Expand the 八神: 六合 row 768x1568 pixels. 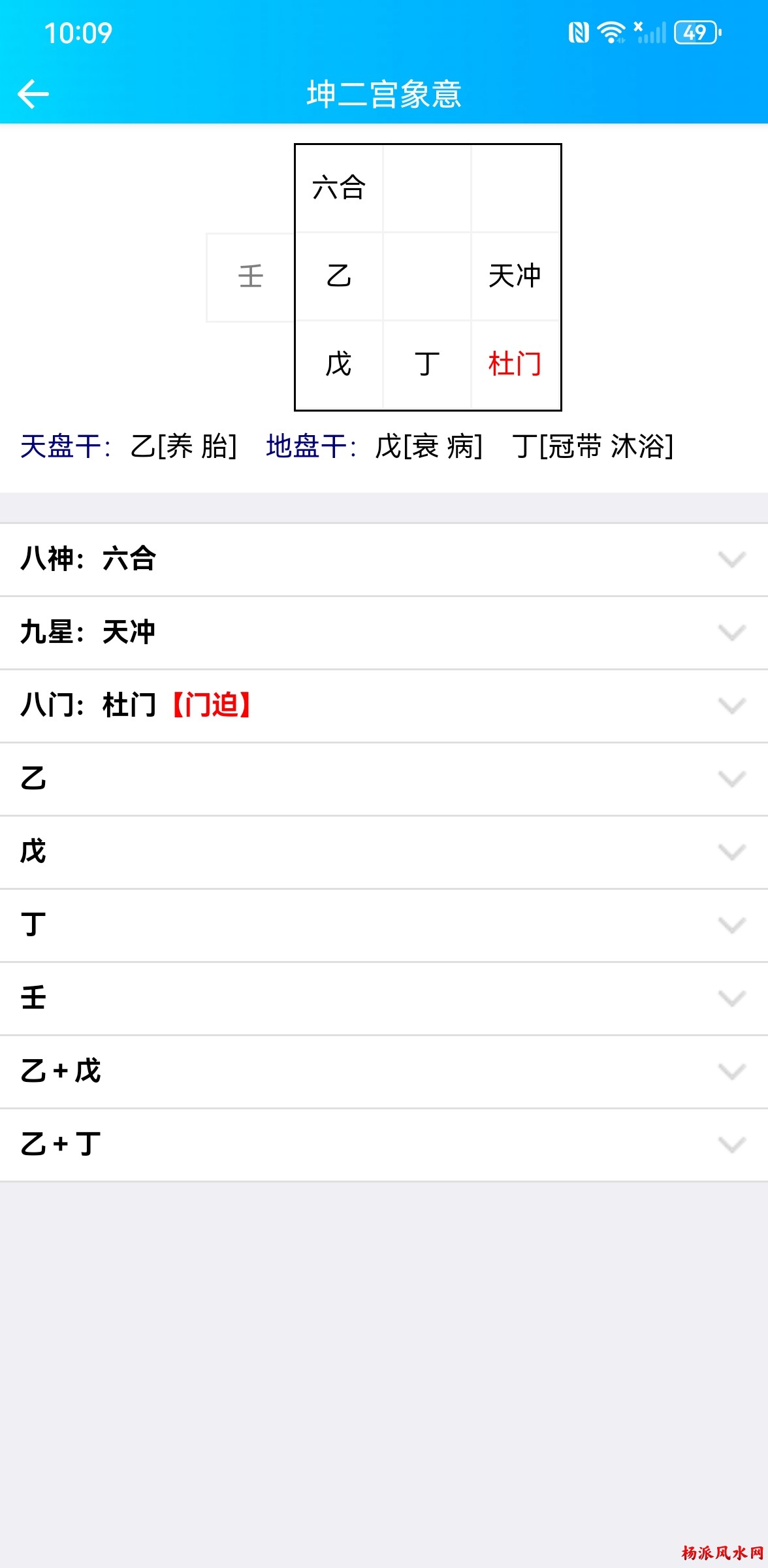(384, 559)
